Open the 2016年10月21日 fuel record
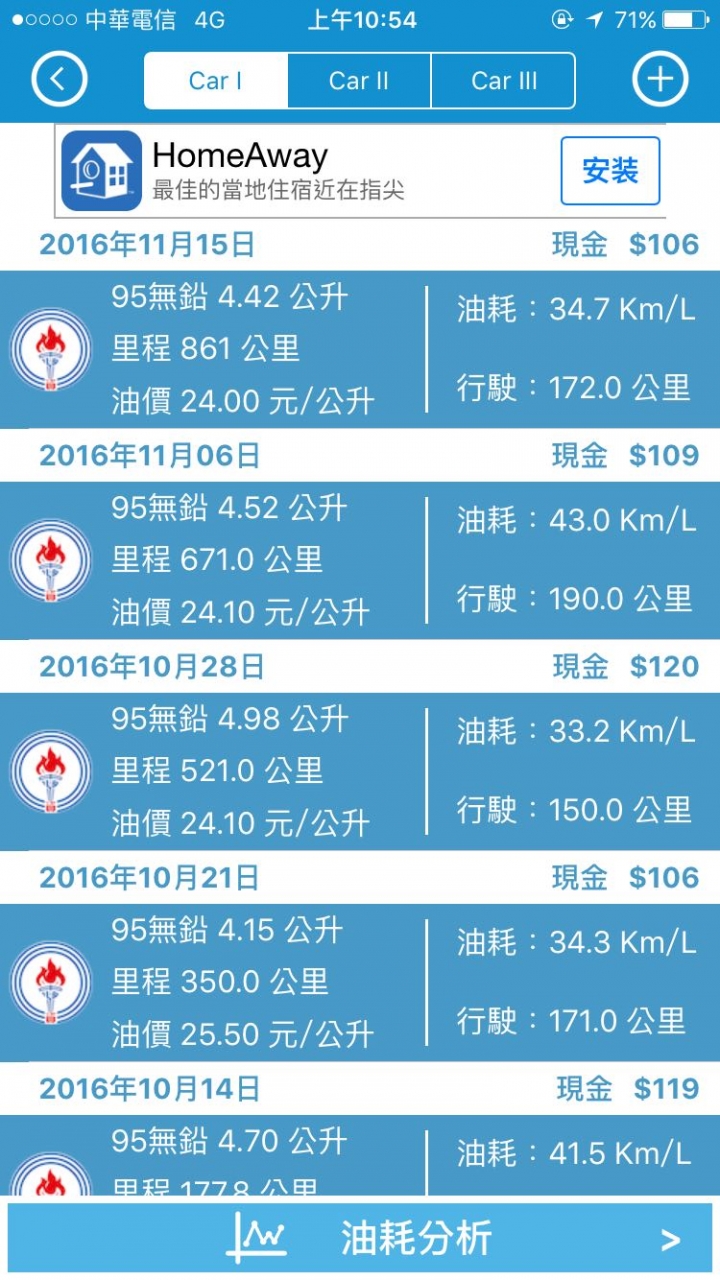The width and height of the screenshot is (720, 1280). (360, 983)
